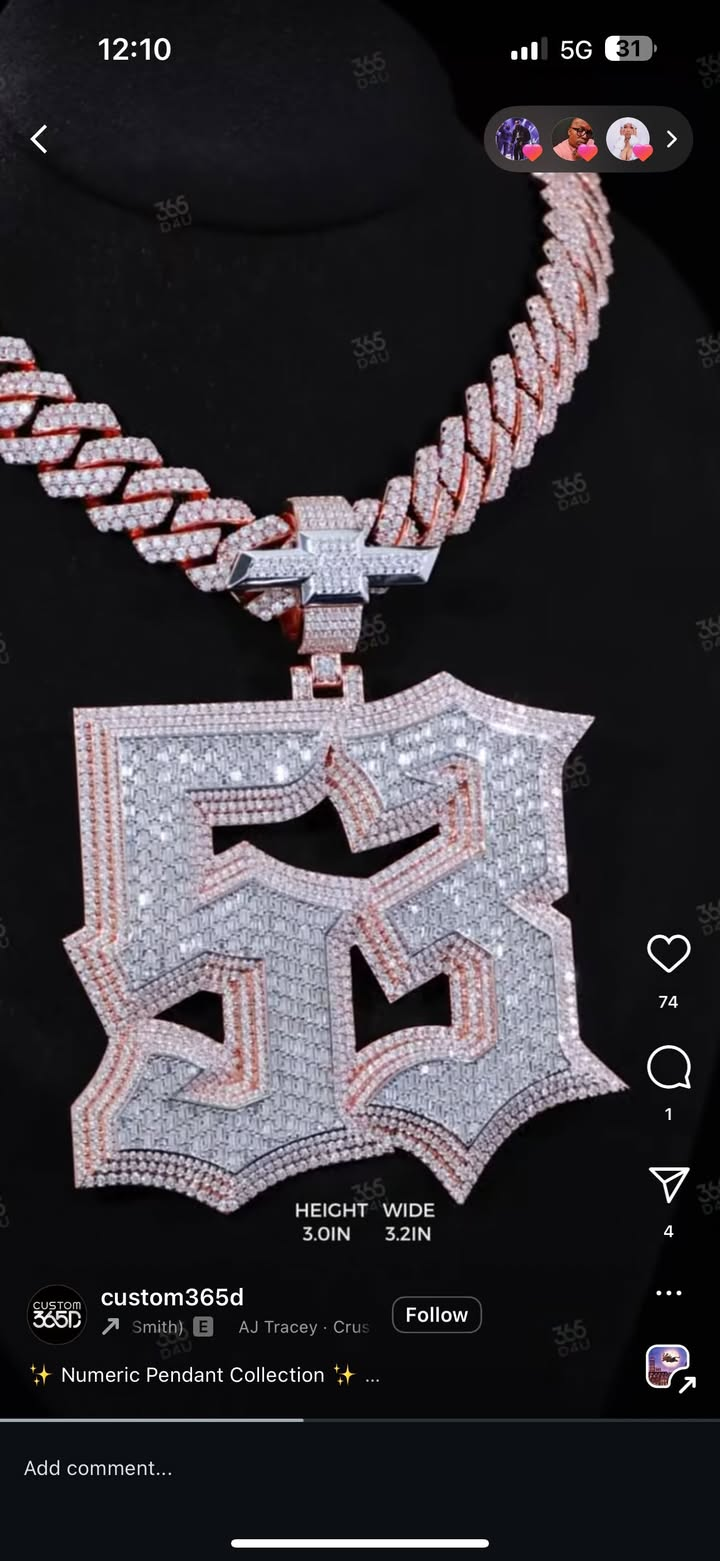Open the AJ Tracey audio track link

click(x=303, y=1327)
